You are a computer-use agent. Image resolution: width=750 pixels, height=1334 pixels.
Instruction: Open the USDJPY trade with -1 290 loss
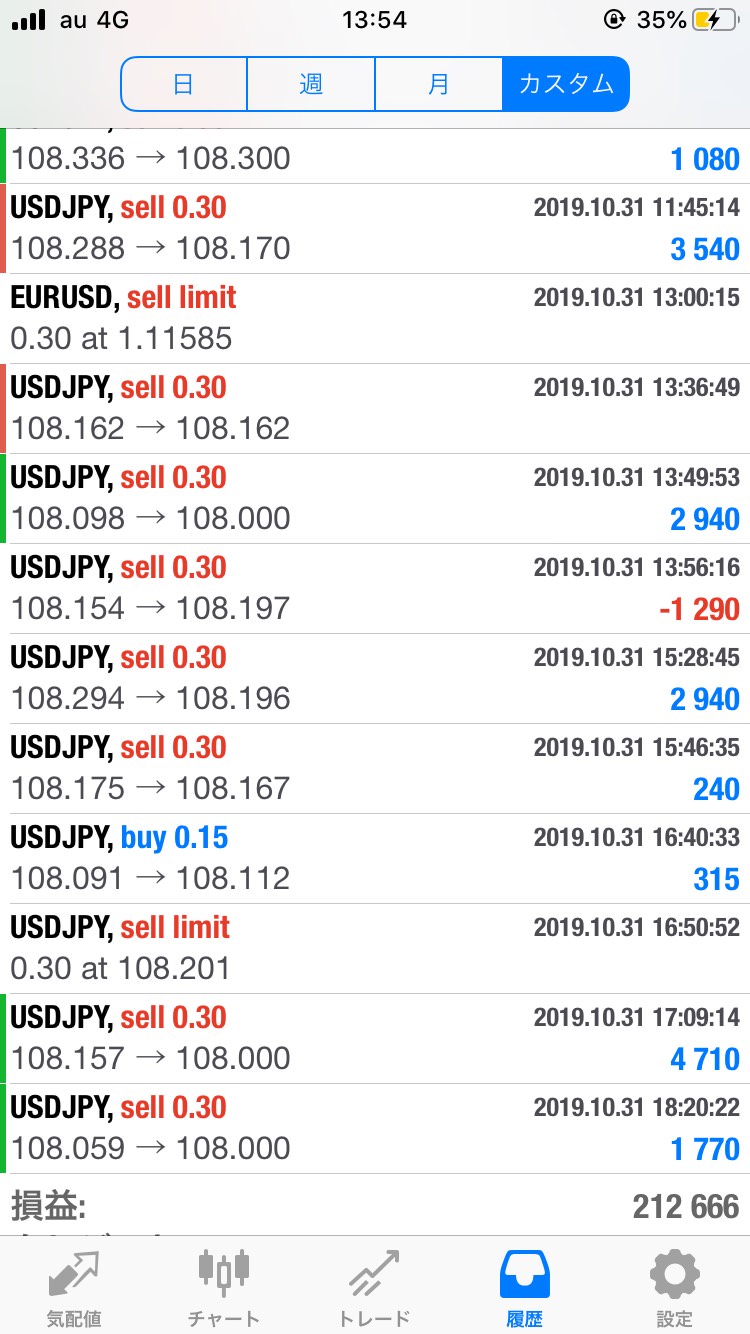click(375, 589)
